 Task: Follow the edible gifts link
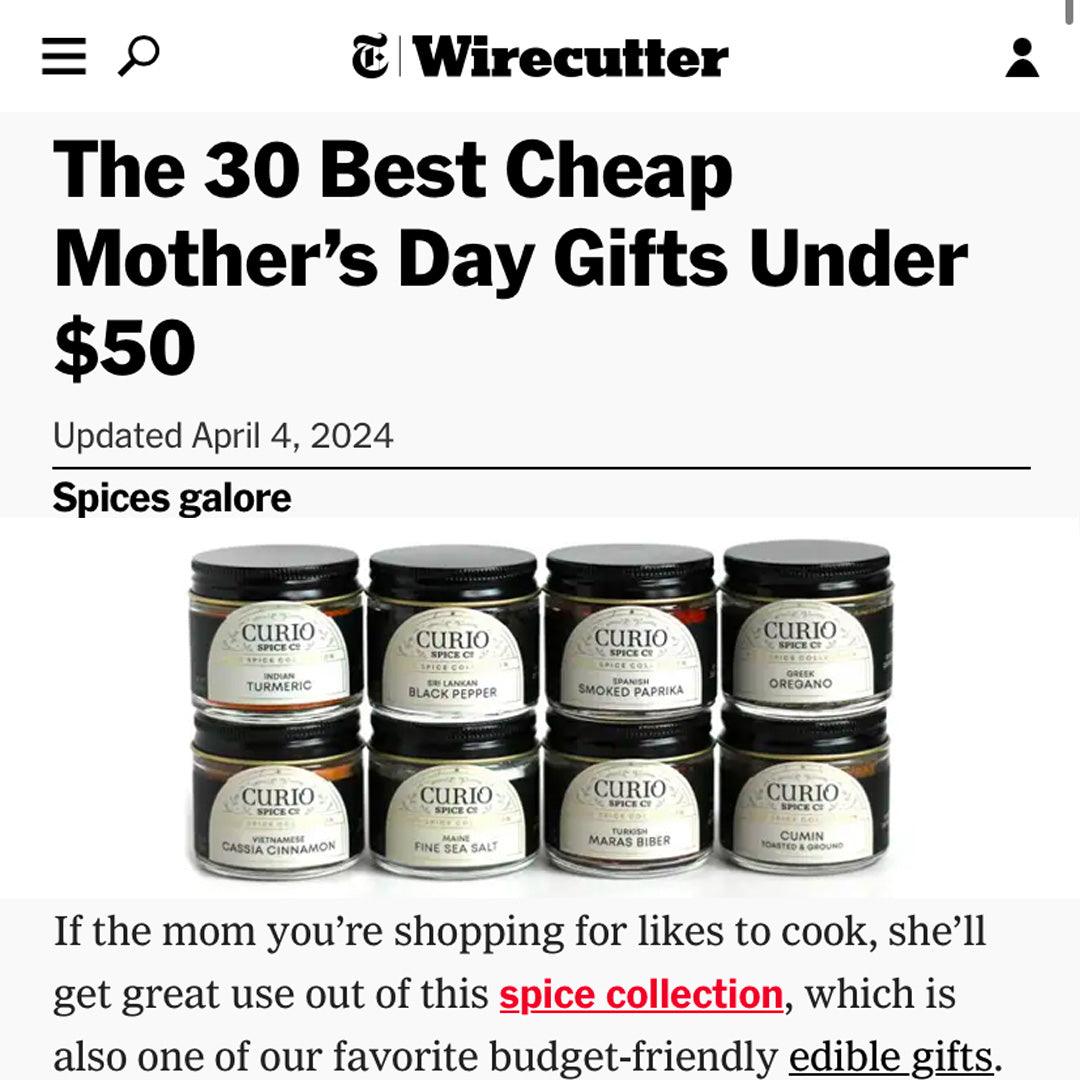pos(890,1056)
